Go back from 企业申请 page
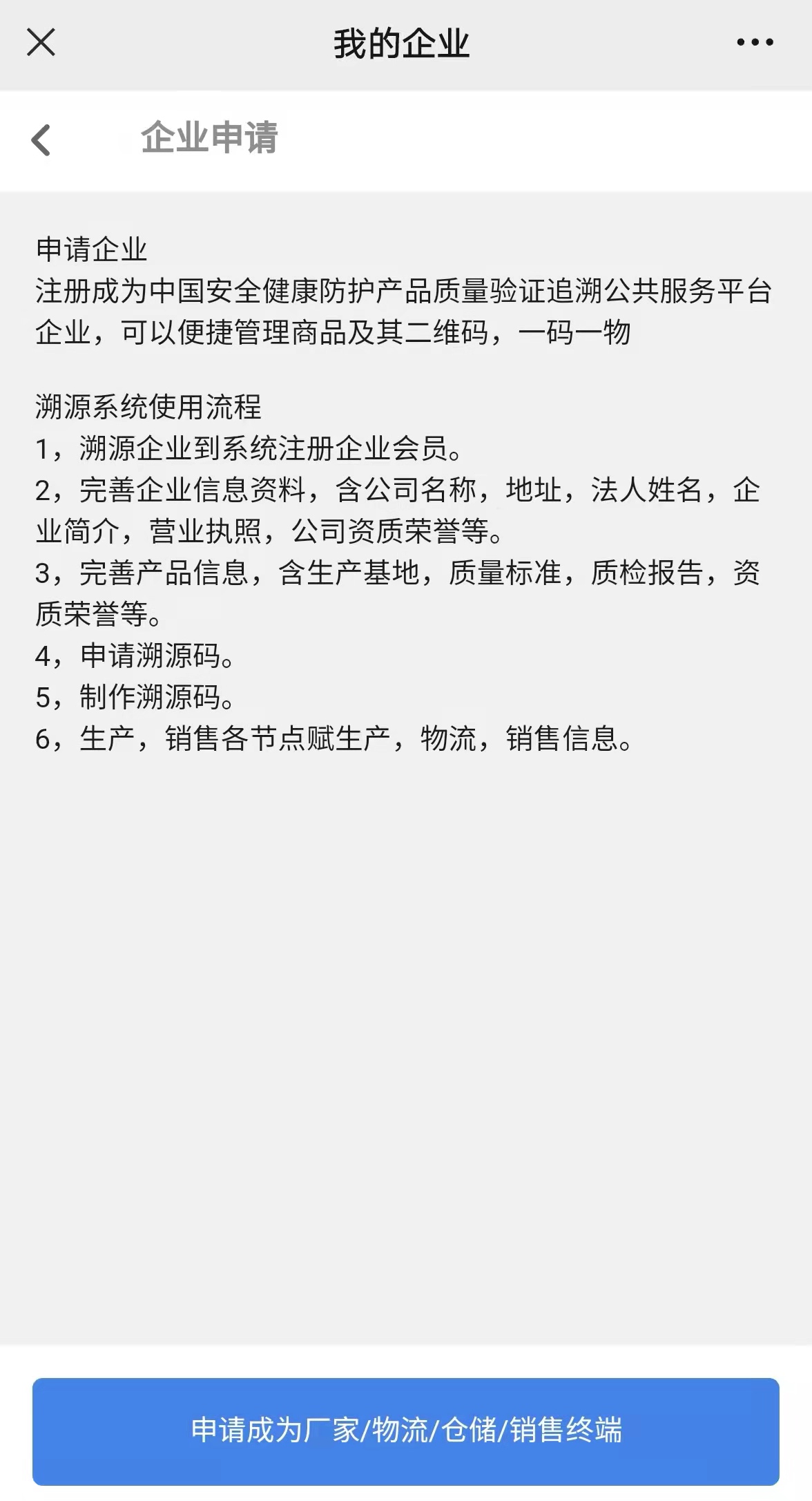Image resolution: width=812 pixels, height=1501 pixels. pyautogui.click(x=41, y=140)
